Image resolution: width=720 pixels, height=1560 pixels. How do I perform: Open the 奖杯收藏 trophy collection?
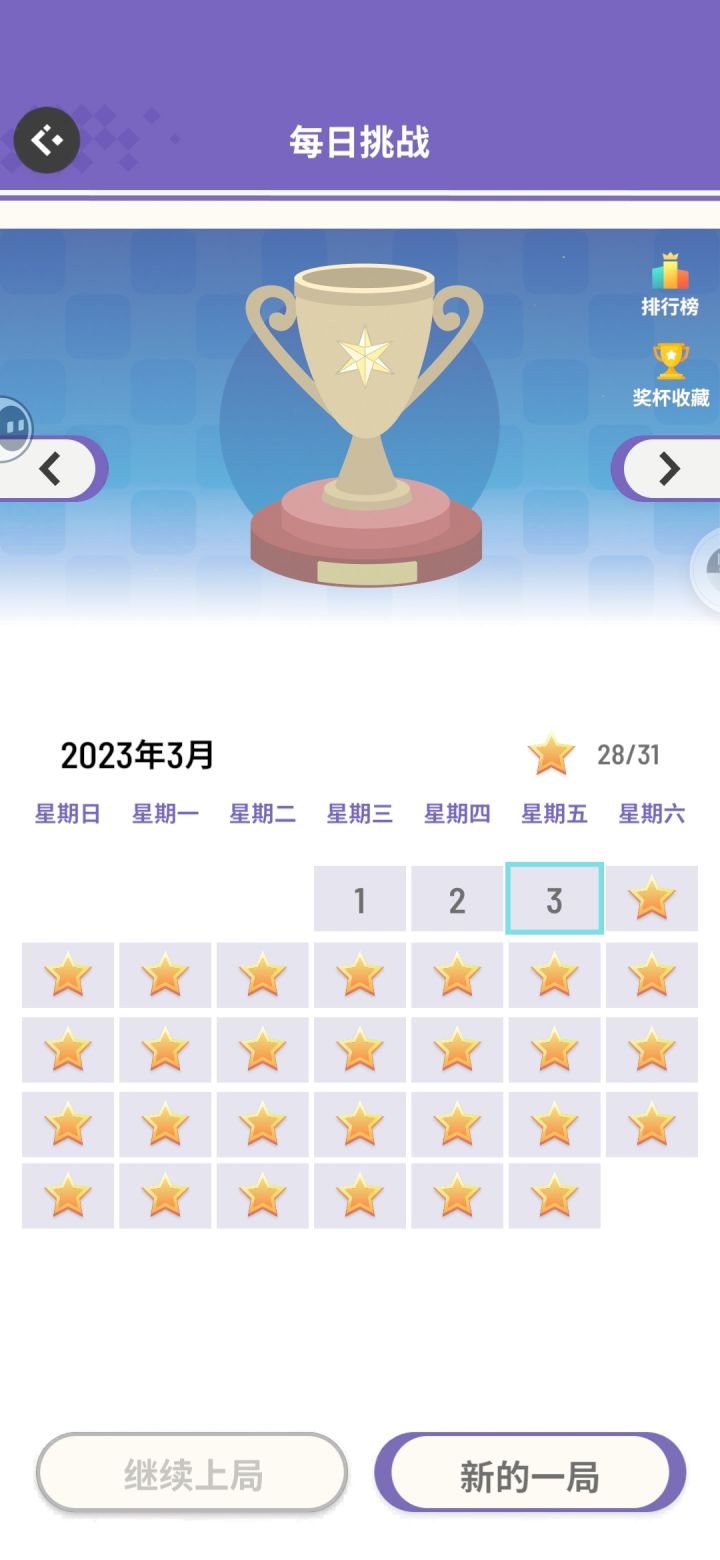coord(670,375)
